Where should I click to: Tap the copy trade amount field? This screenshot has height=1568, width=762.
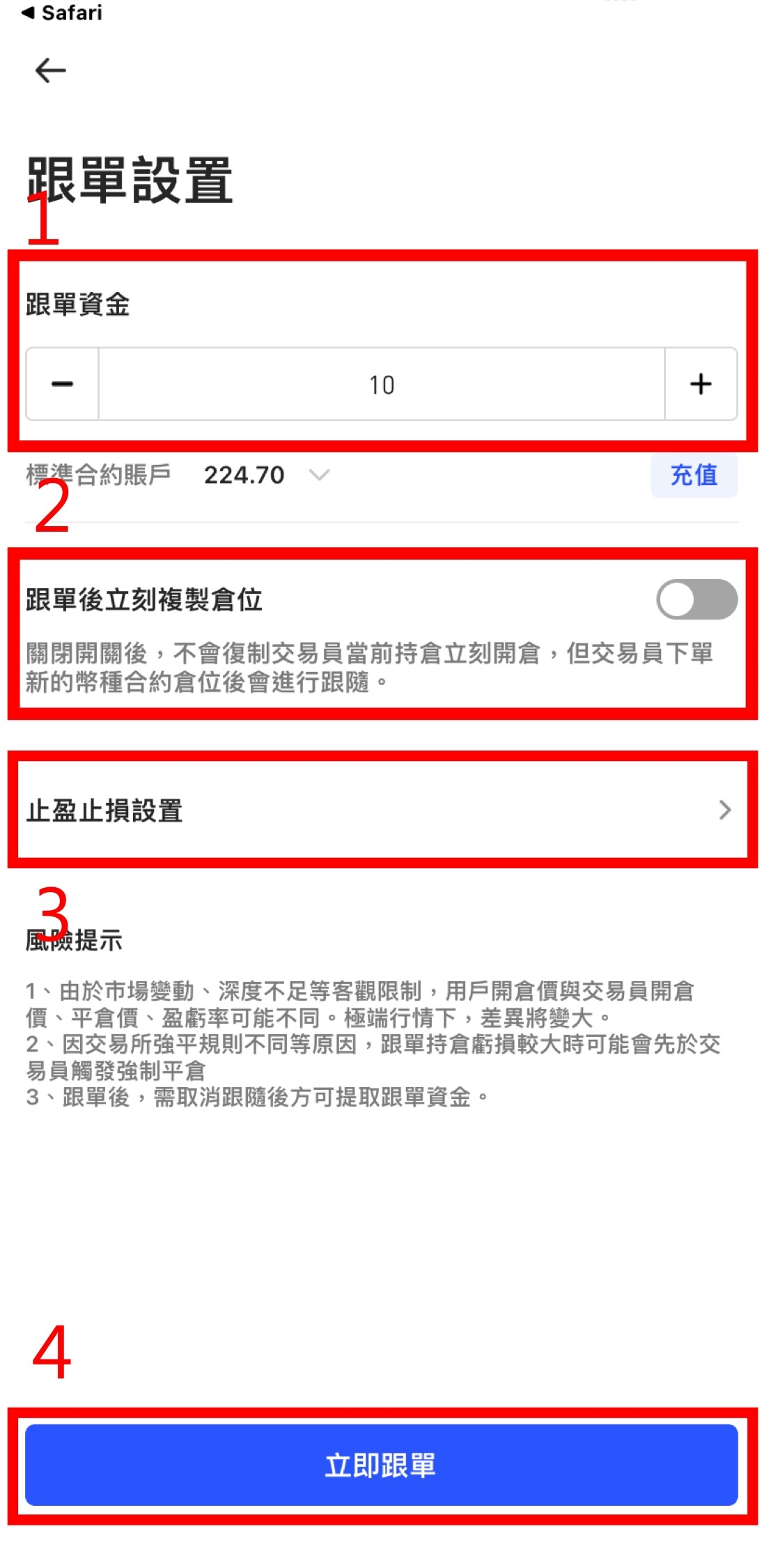click(381, 385)
